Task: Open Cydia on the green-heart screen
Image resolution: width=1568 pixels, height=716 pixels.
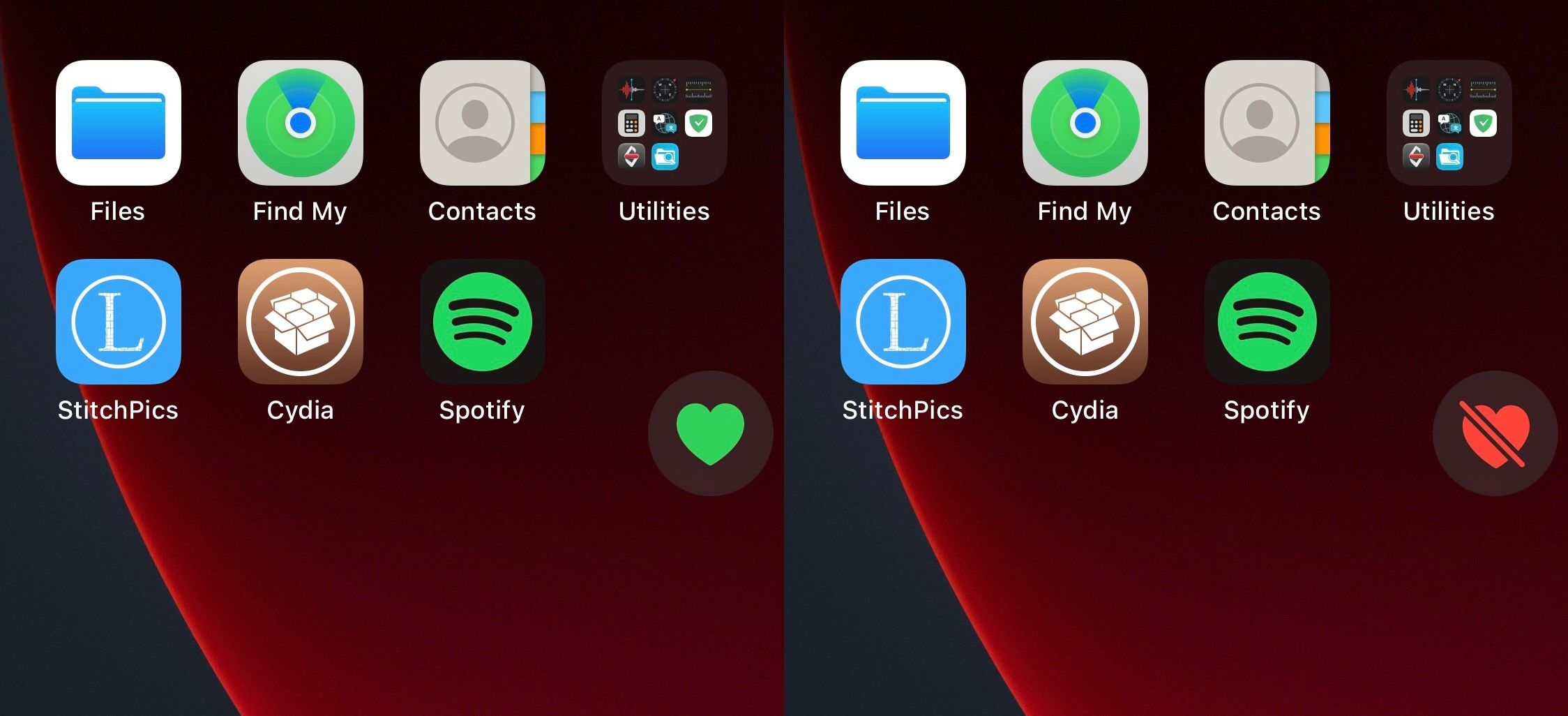Action: click(x=301, y=322)
